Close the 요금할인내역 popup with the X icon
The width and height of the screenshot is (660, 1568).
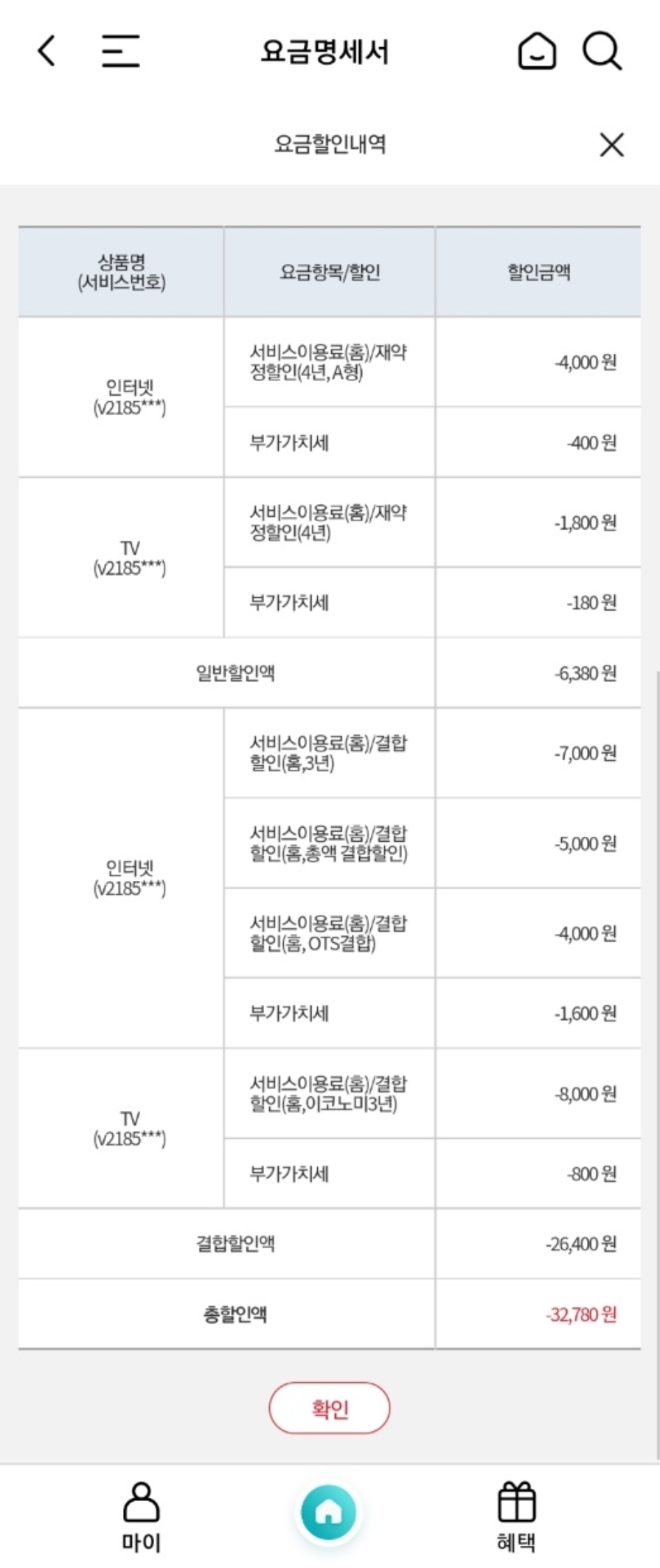click(x=611, y=146)
